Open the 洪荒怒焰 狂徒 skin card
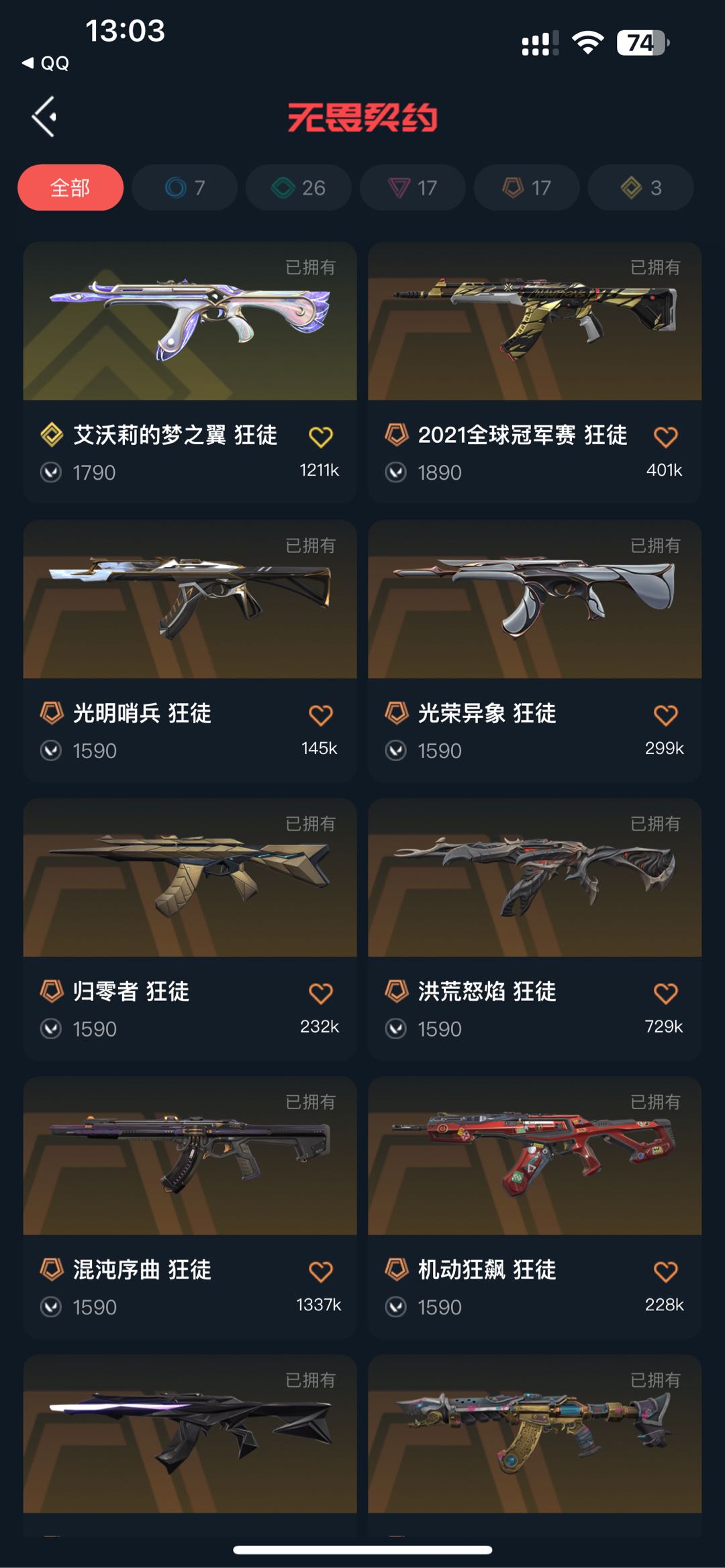Viewport: 725px width, 1568px height. point(534,878)
